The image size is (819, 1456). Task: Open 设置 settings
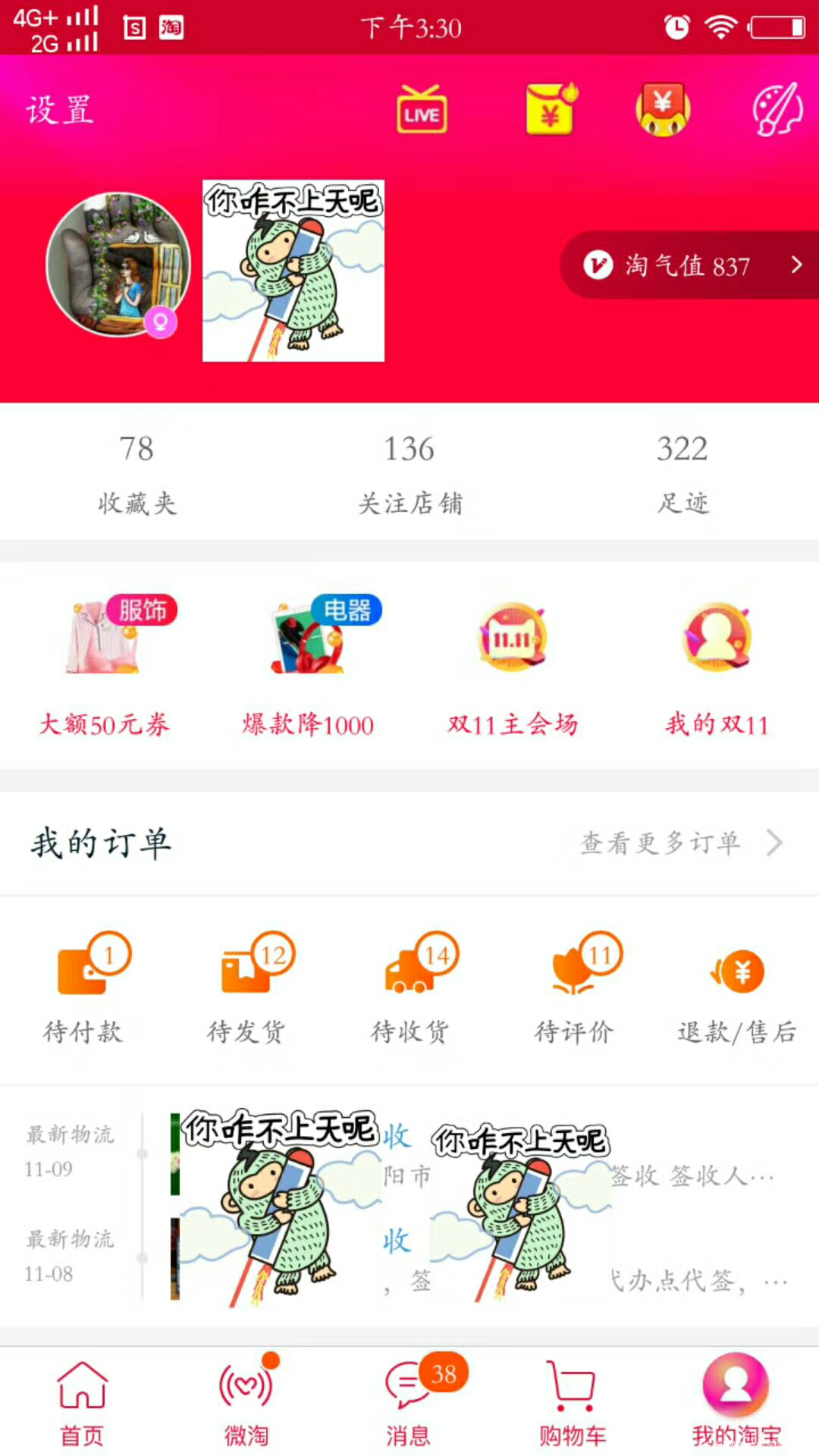(x=61, y=108)
